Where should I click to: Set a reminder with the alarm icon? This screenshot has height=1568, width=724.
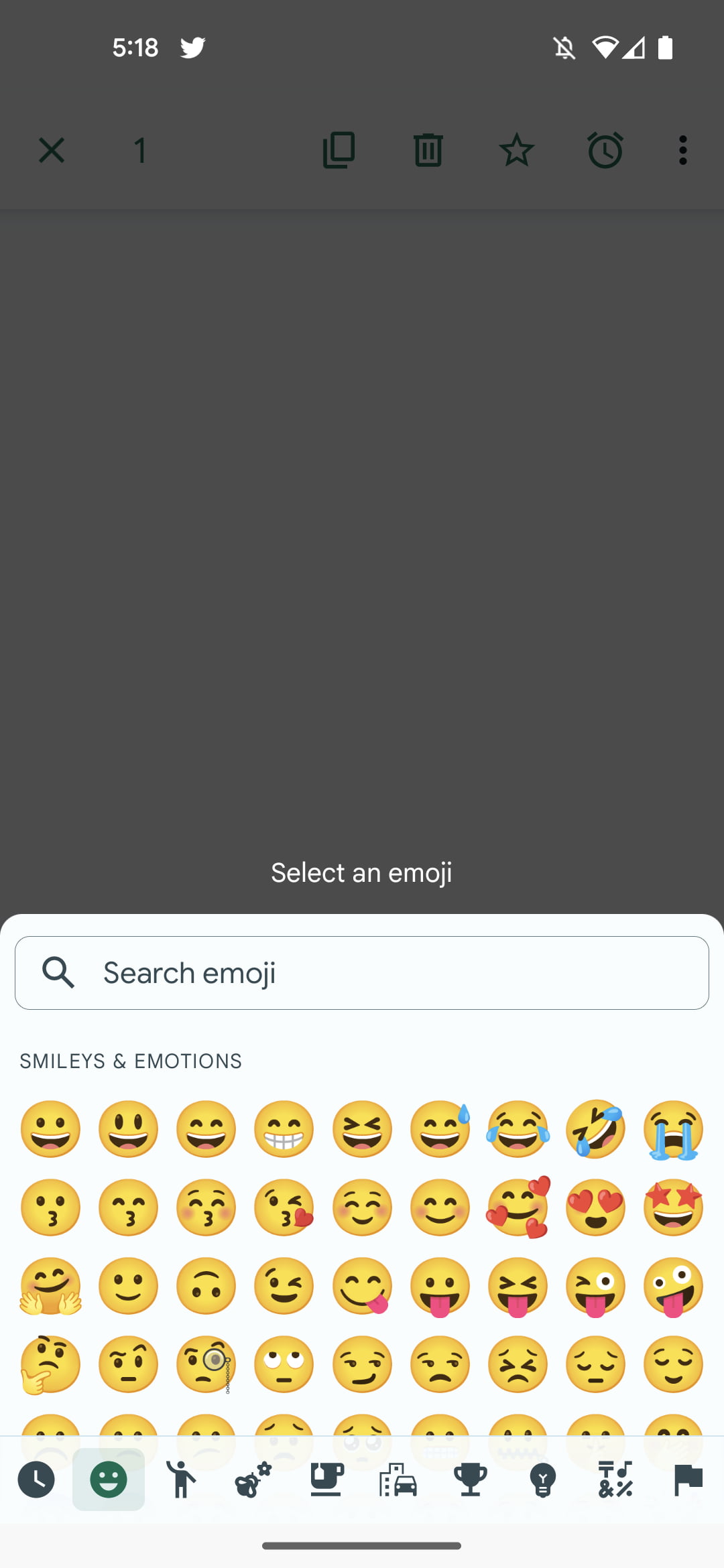tap(605, 150)
